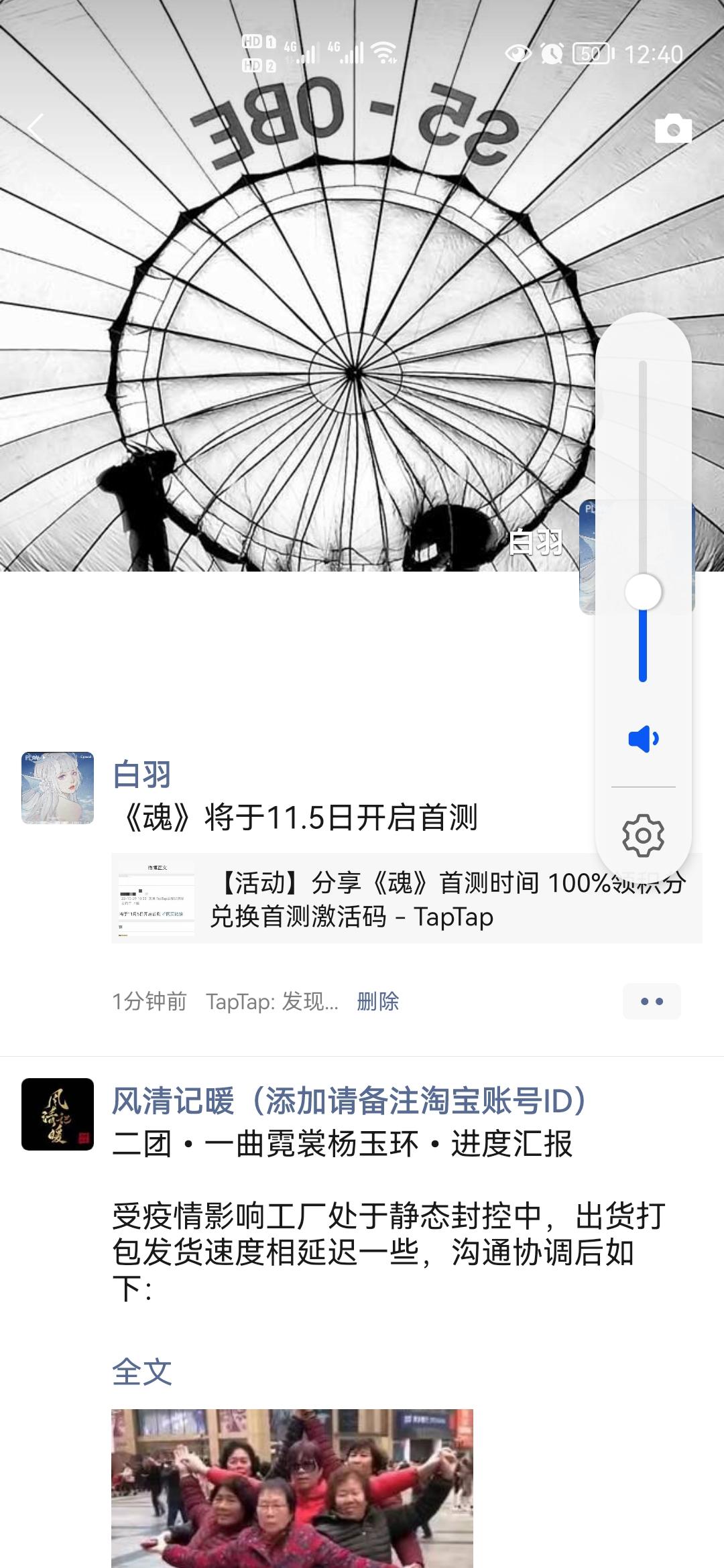Open settings via the gear icon
The width and height of the screenshot is (724, 1568).
[x=642, y=836]
